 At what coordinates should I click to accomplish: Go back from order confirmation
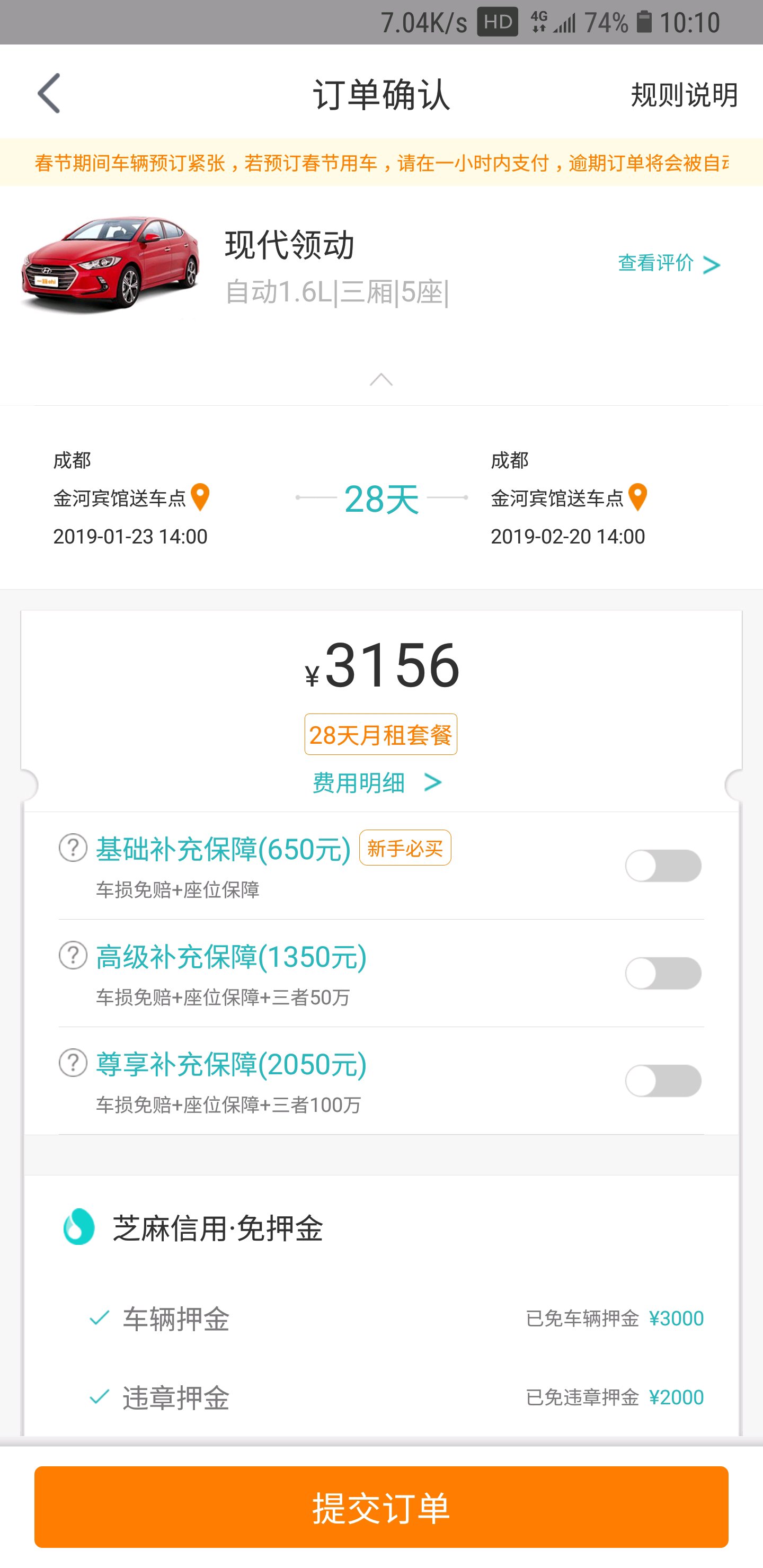click(x=49, y=94)
